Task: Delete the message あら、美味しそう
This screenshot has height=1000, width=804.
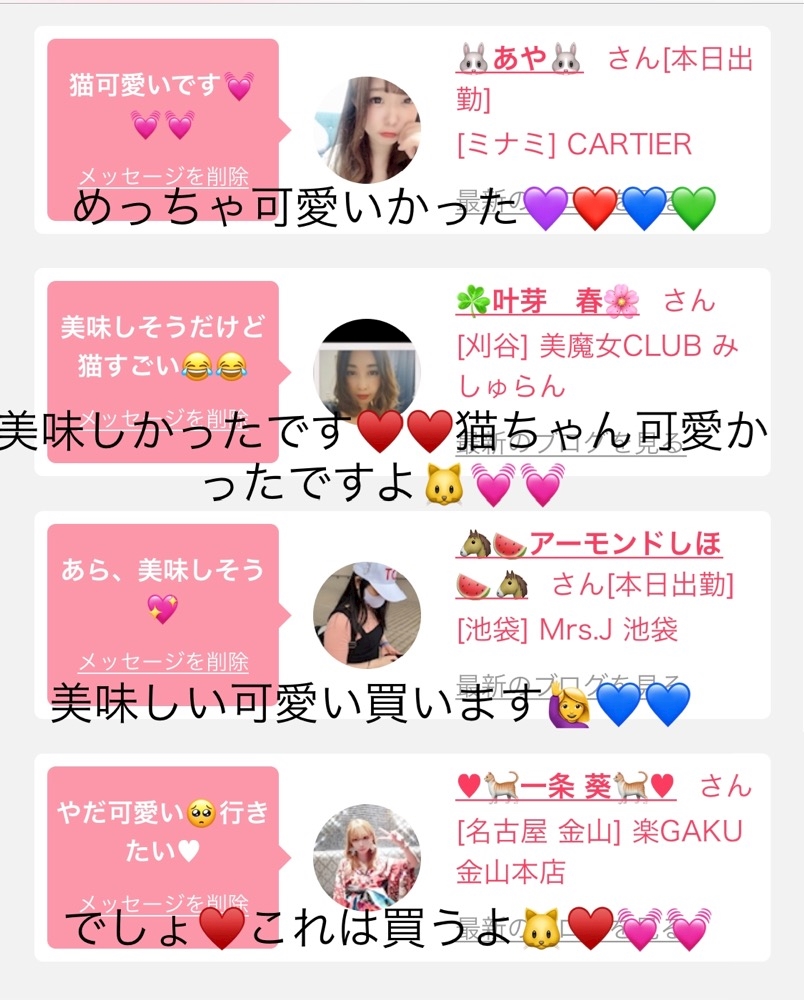Action: pyautogui.click(x=163, y=661)
